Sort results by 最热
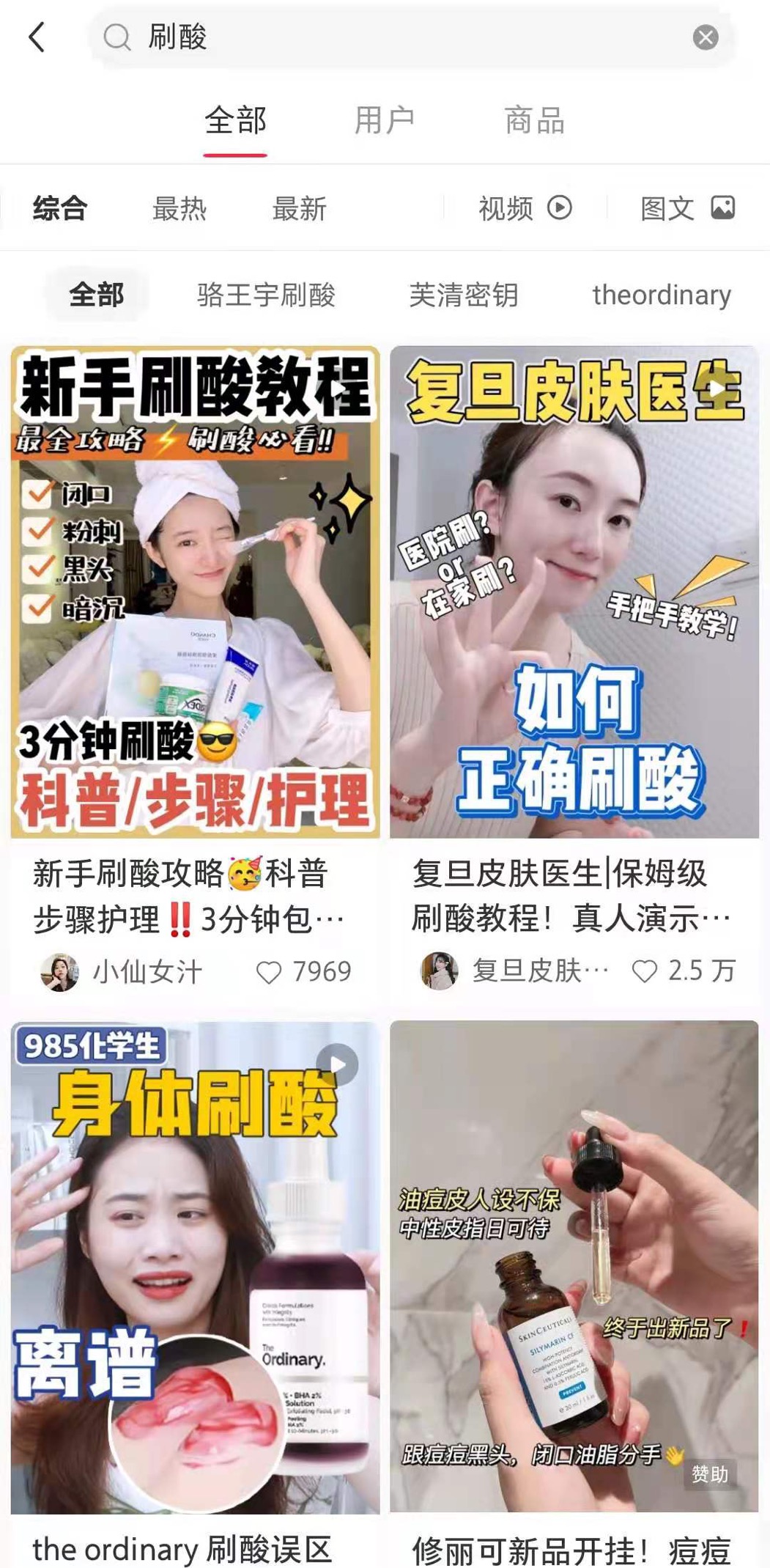The width and height of the screenshot is (770, 1568). coord(179,209)
